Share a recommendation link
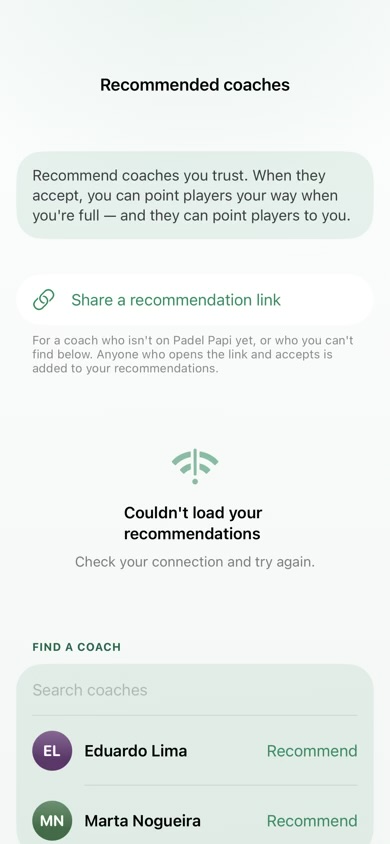 195,300
